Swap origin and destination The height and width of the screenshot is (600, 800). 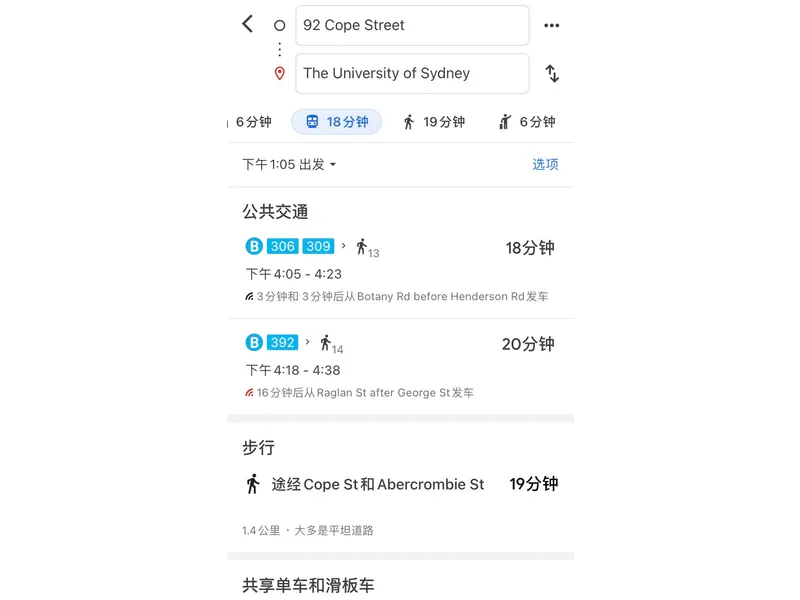pos(551,74)
